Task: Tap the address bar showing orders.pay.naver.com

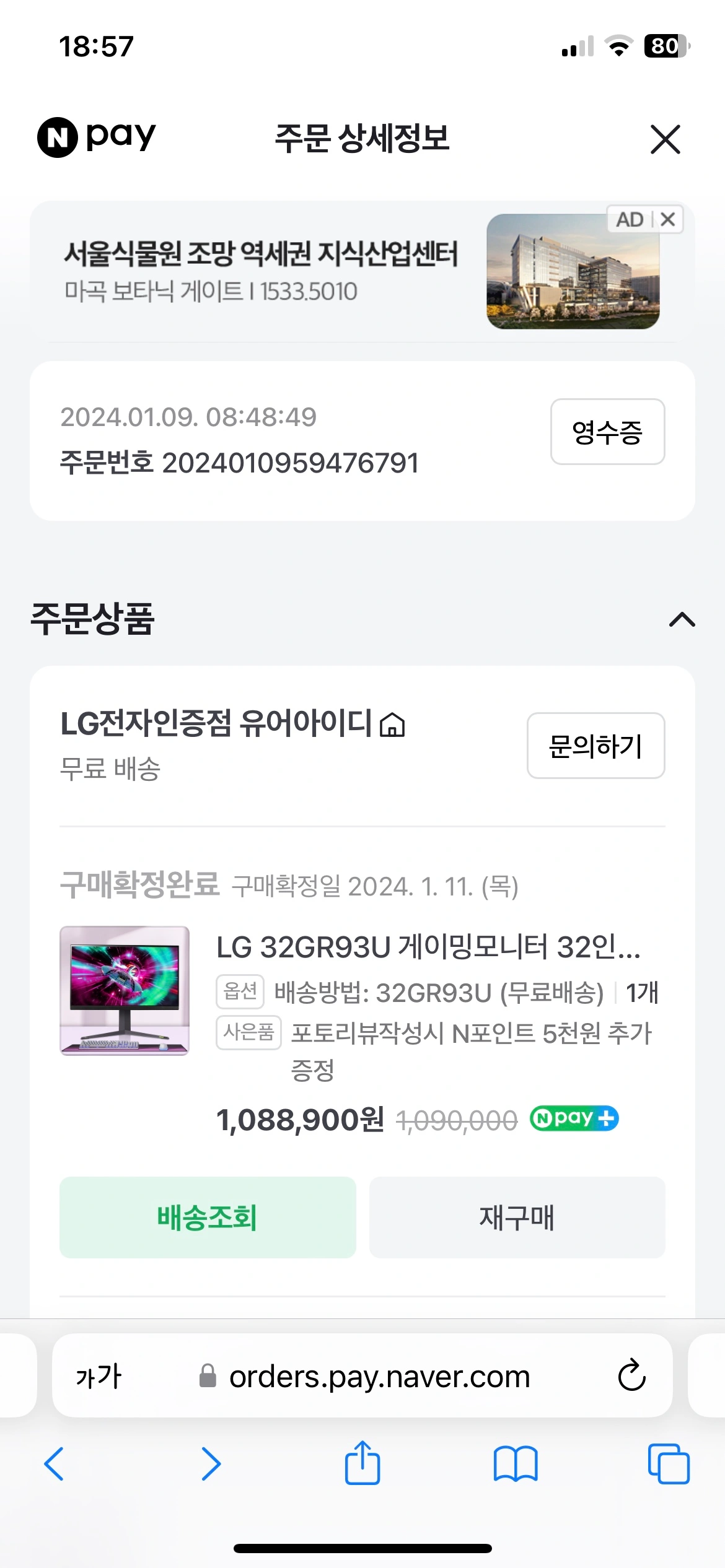Action: [378, 1376]
